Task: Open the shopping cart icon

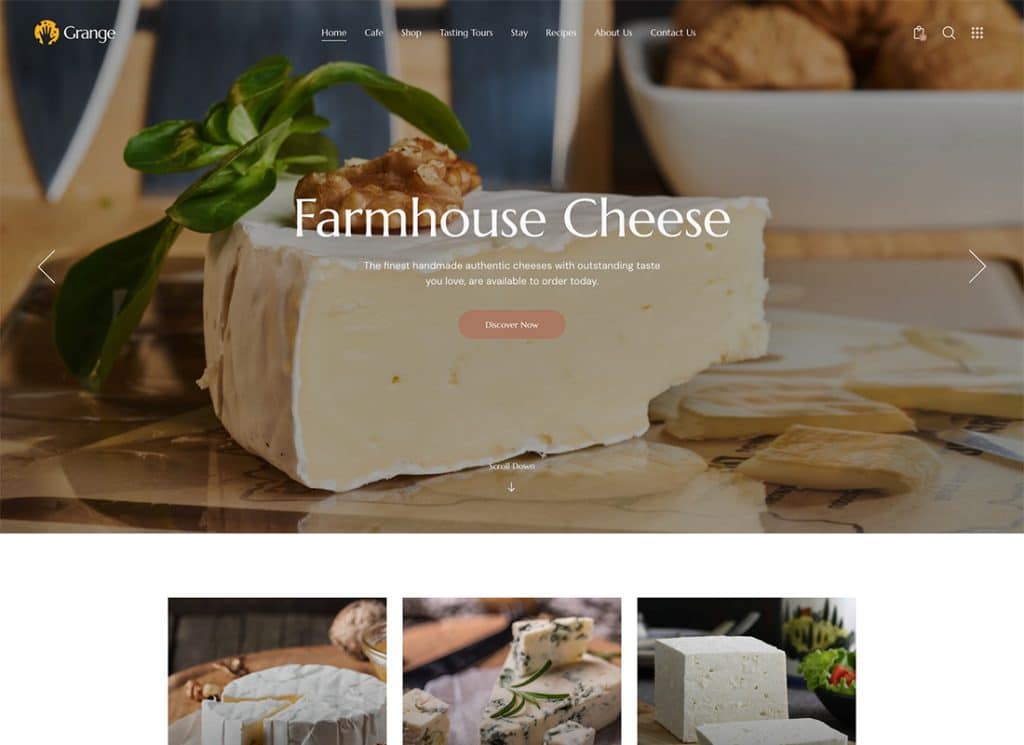Action: tap(919, 33)
